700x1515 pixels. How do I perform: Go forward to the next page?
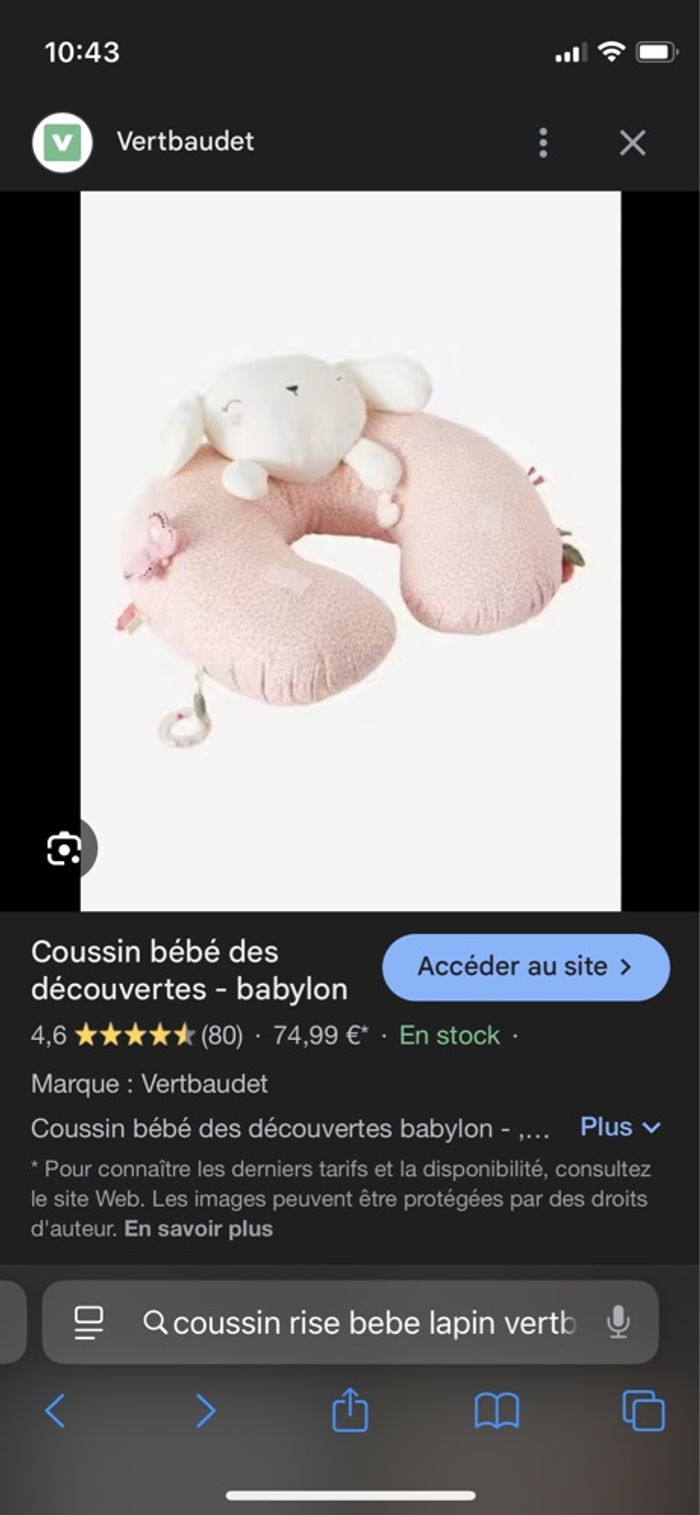[205, 1411]
